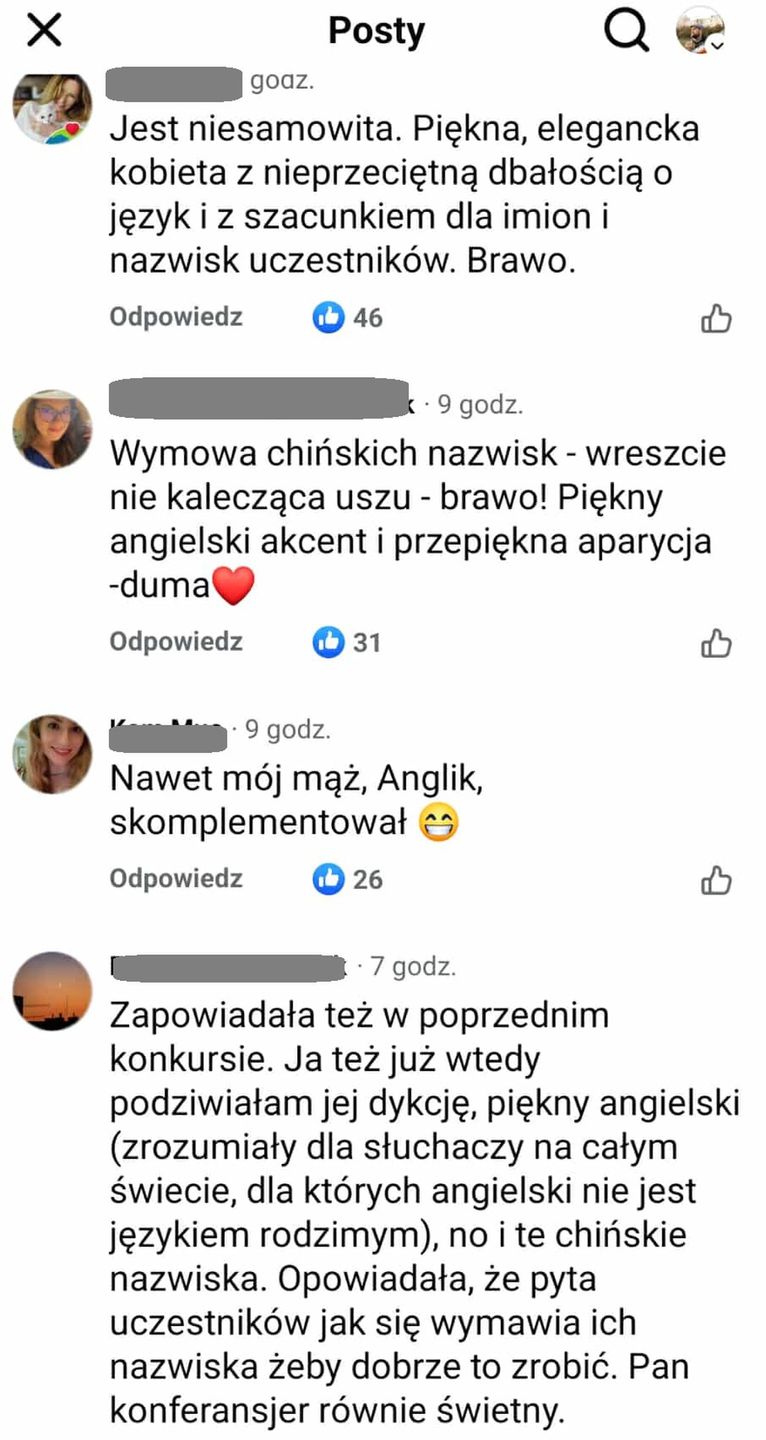Reply to the "Jest niesamowita" comment
766x1440 pixels.
click(x=176, y=318)
